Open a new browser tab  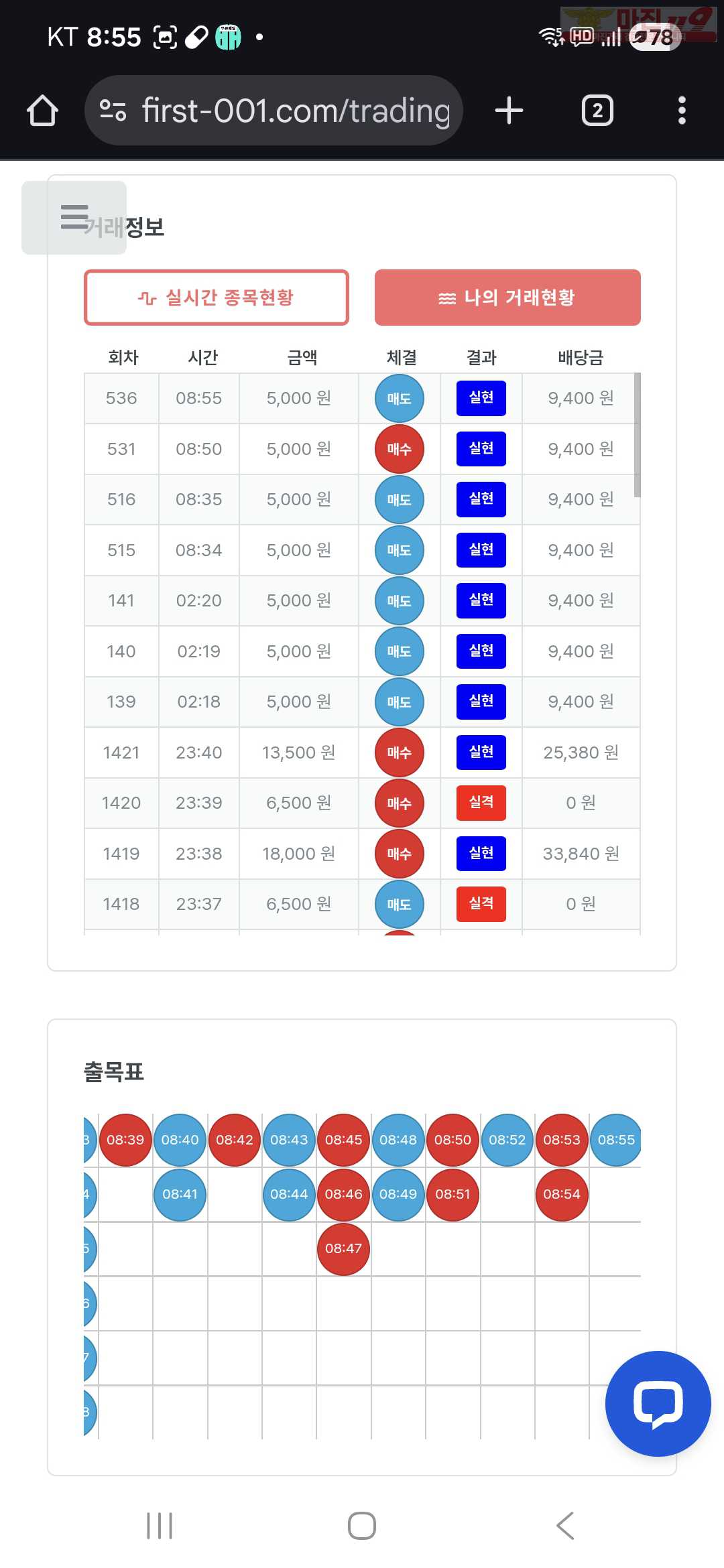click(x=509, y=111)
